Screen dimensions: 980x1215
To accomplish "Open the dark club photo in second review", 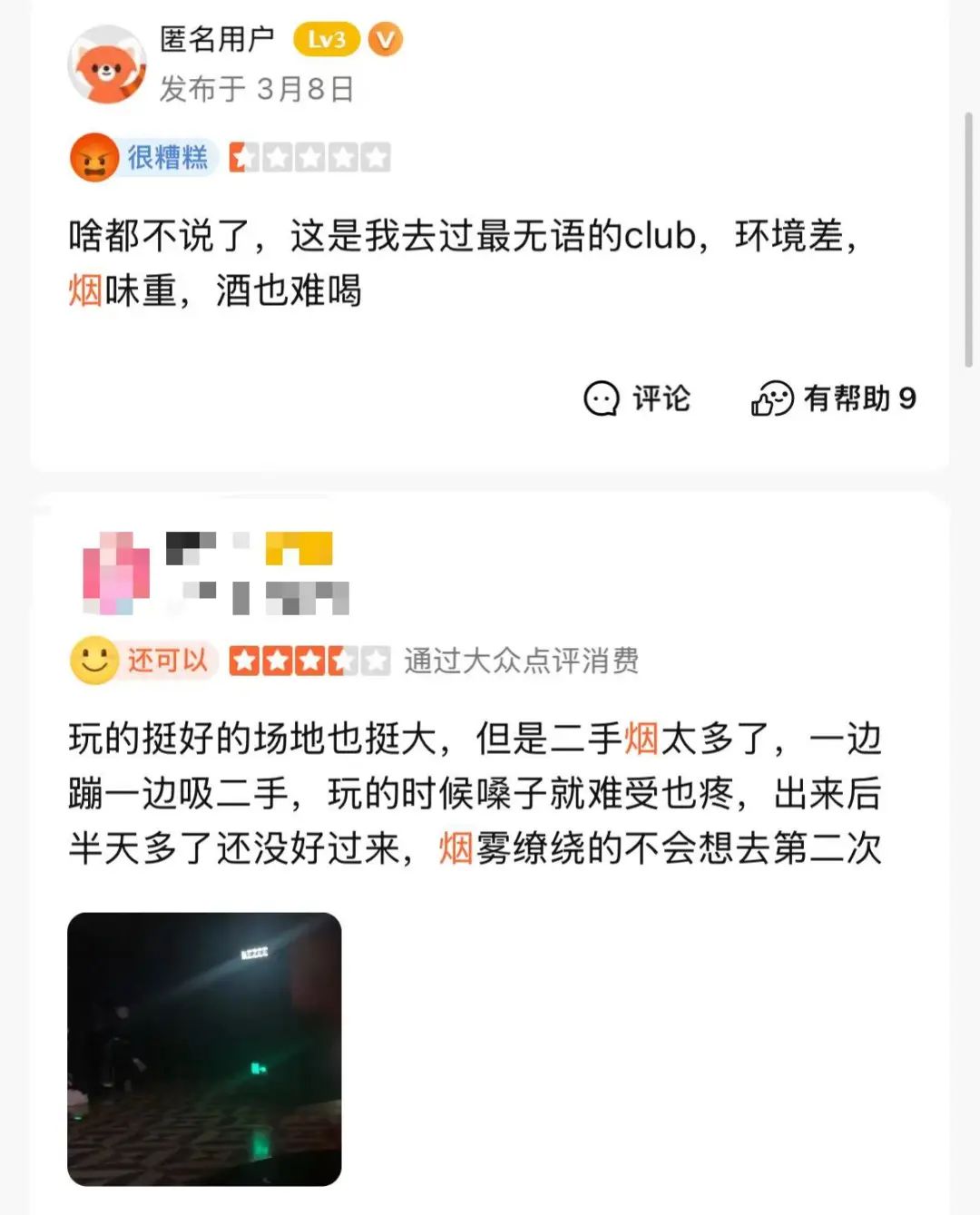I will pyautogui.click(x=204, y=1048).
